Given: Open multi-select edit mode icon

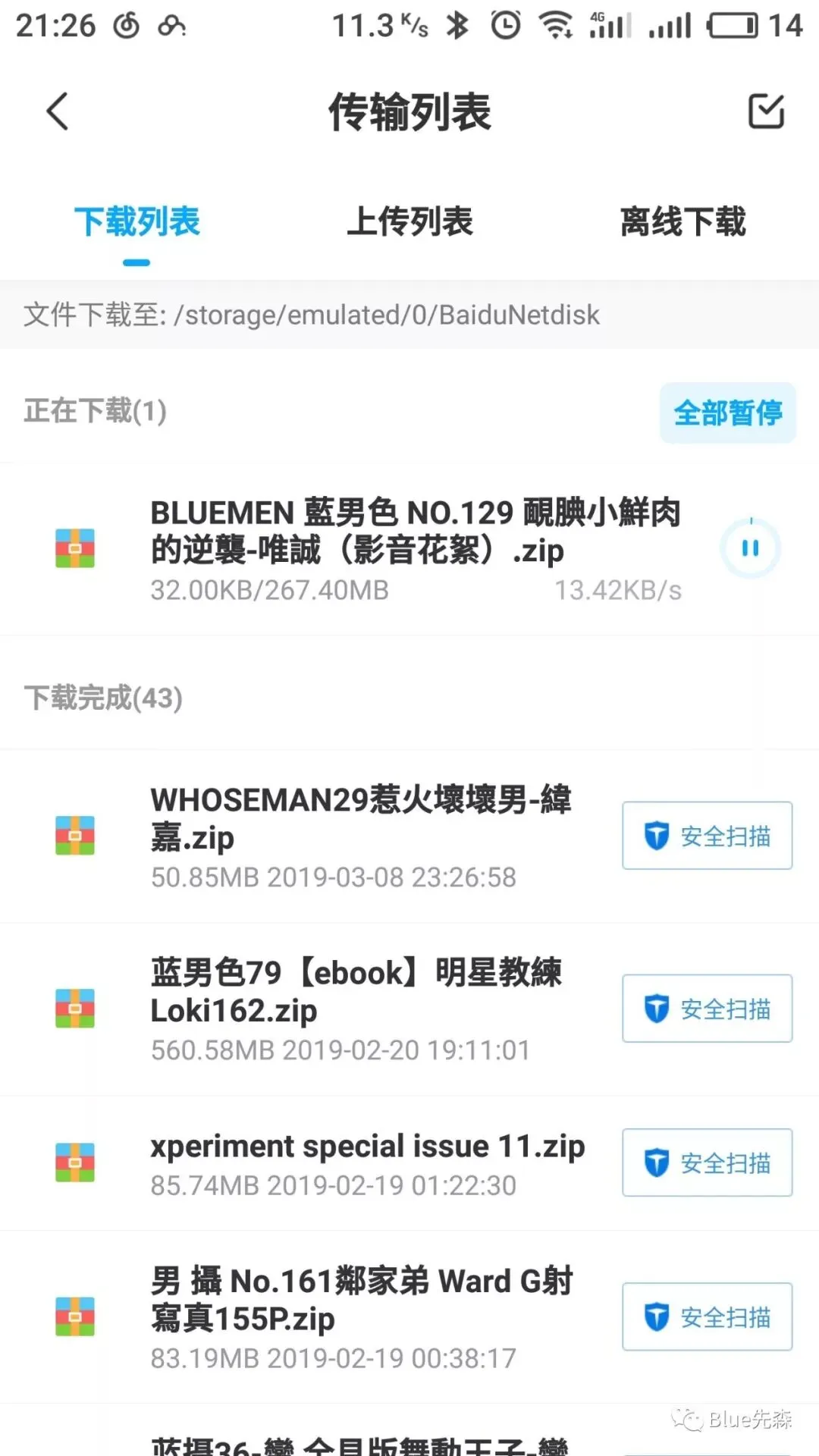Looking at the screenshot, I should 766,111.
